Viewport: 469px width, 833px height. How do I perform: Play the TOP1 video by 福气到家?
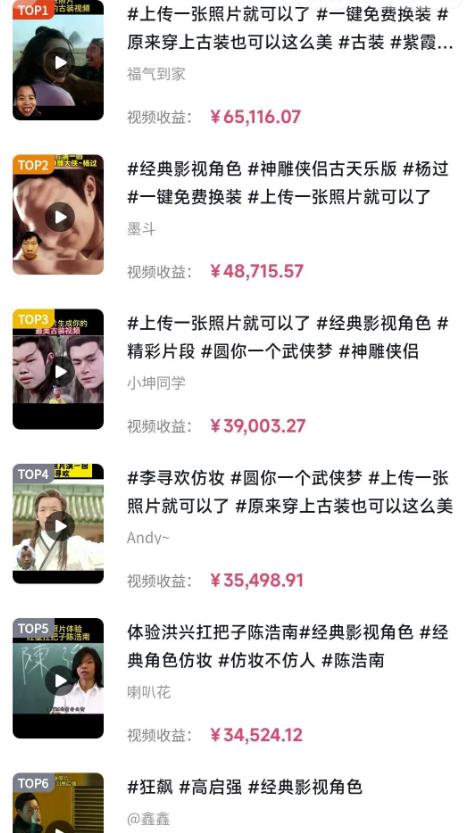[60, 62]
